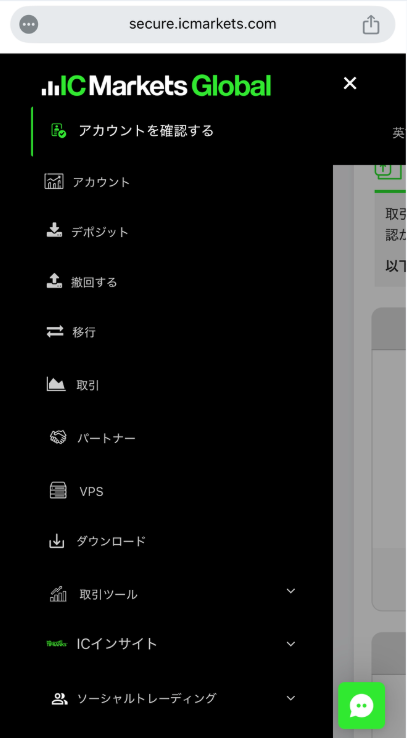The height and width of the screenshot is (738, 407).
Task: Open the アカウント menu item
Action: tap(167, 182)
